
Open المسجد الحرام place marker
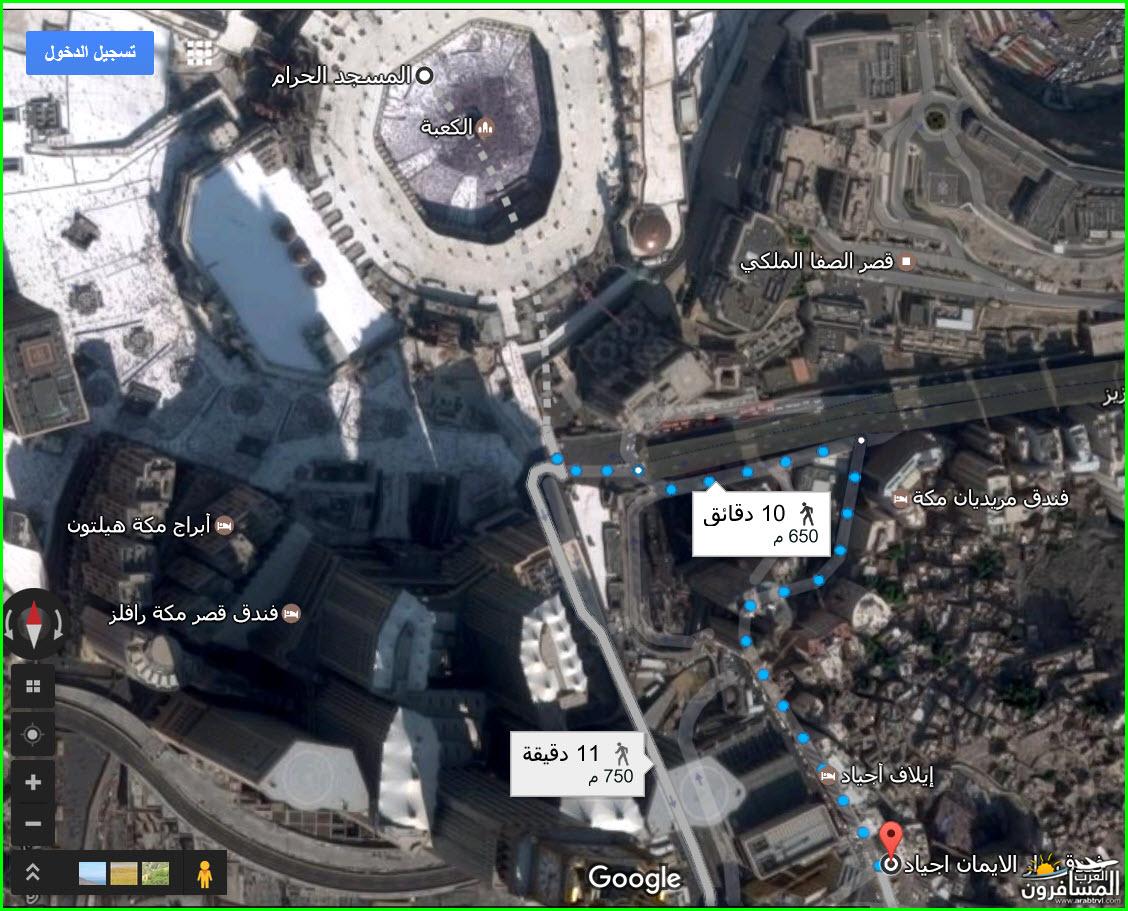[424, 75]
